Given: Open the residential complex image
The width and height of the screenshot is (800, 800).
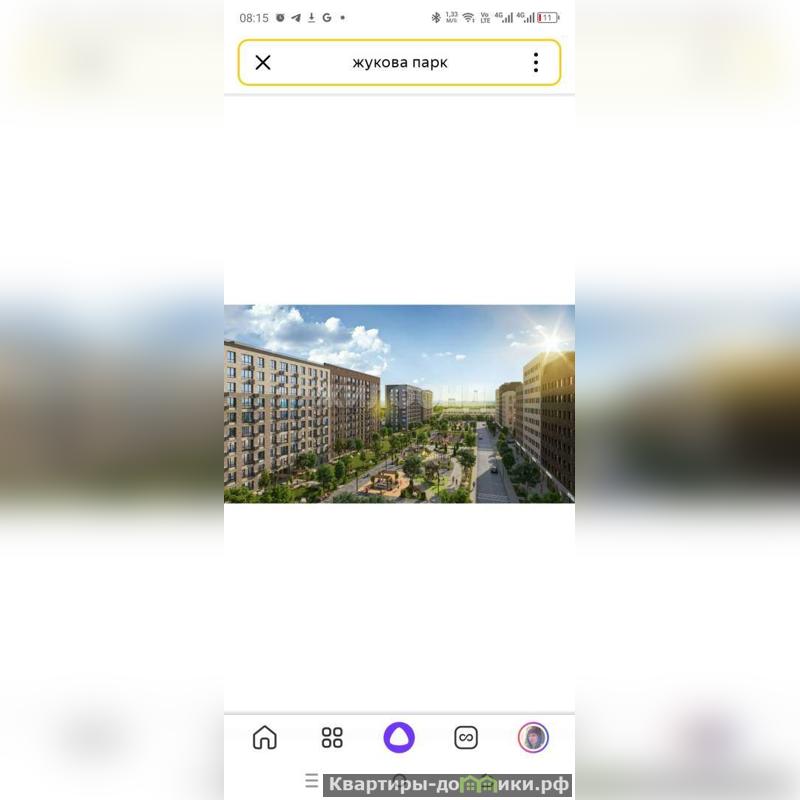Looking at the screenshot, I should [399, 403].
